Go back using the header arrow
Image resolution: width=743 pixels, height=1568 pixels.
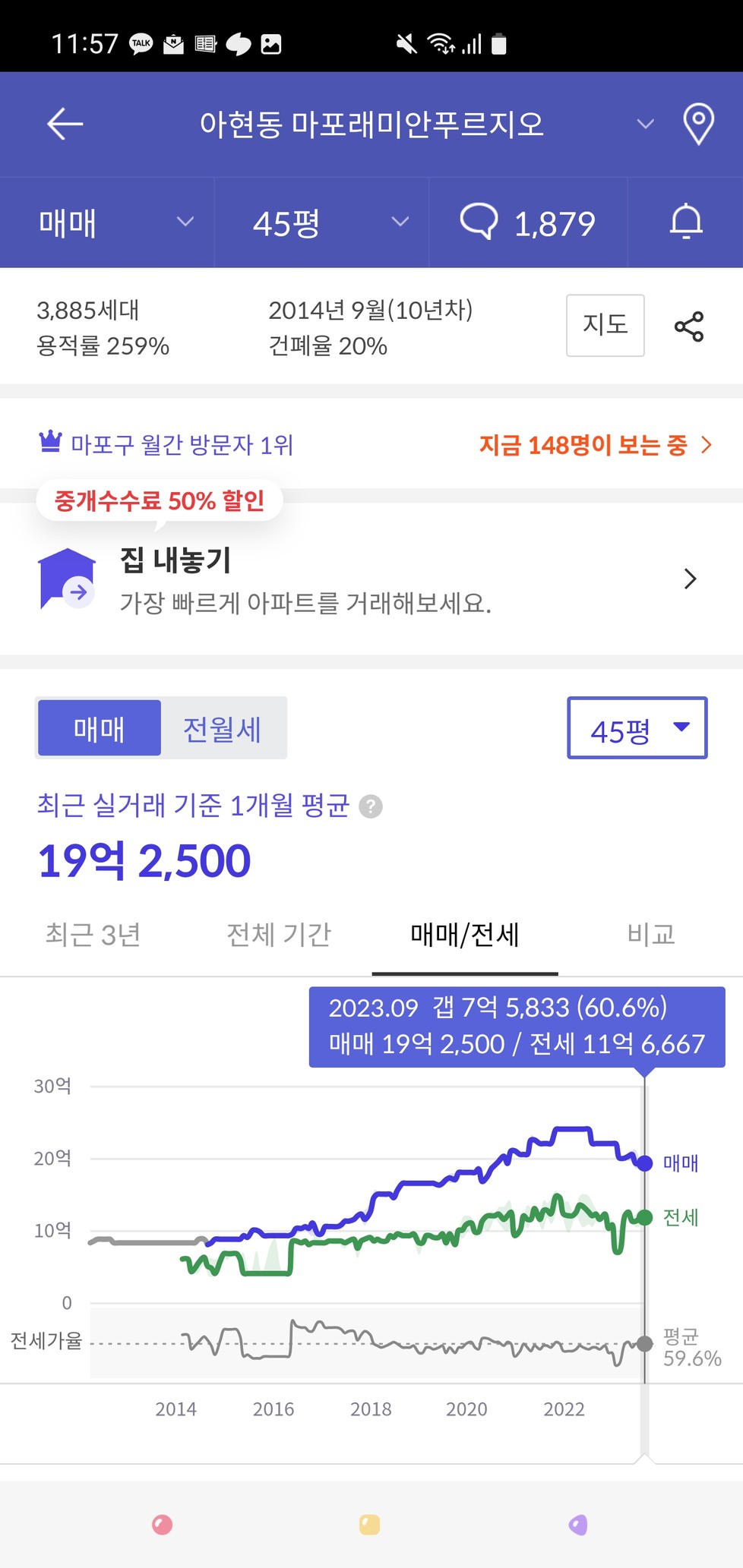(65, 124)
